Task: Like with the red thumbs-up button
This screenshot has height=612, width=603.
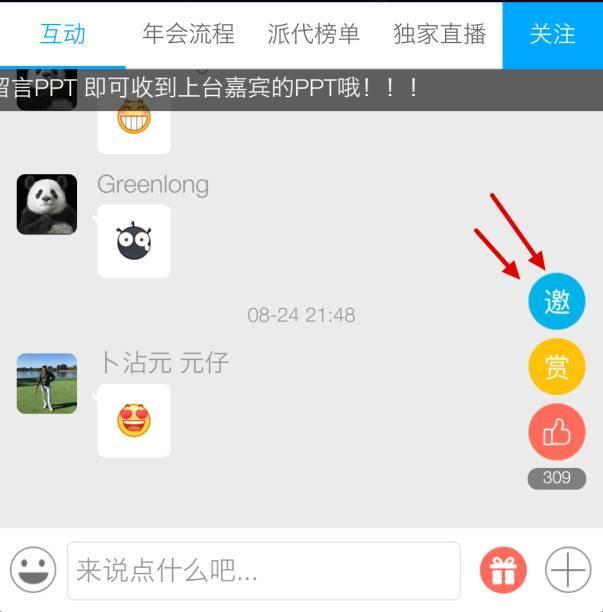Action: 556,433
